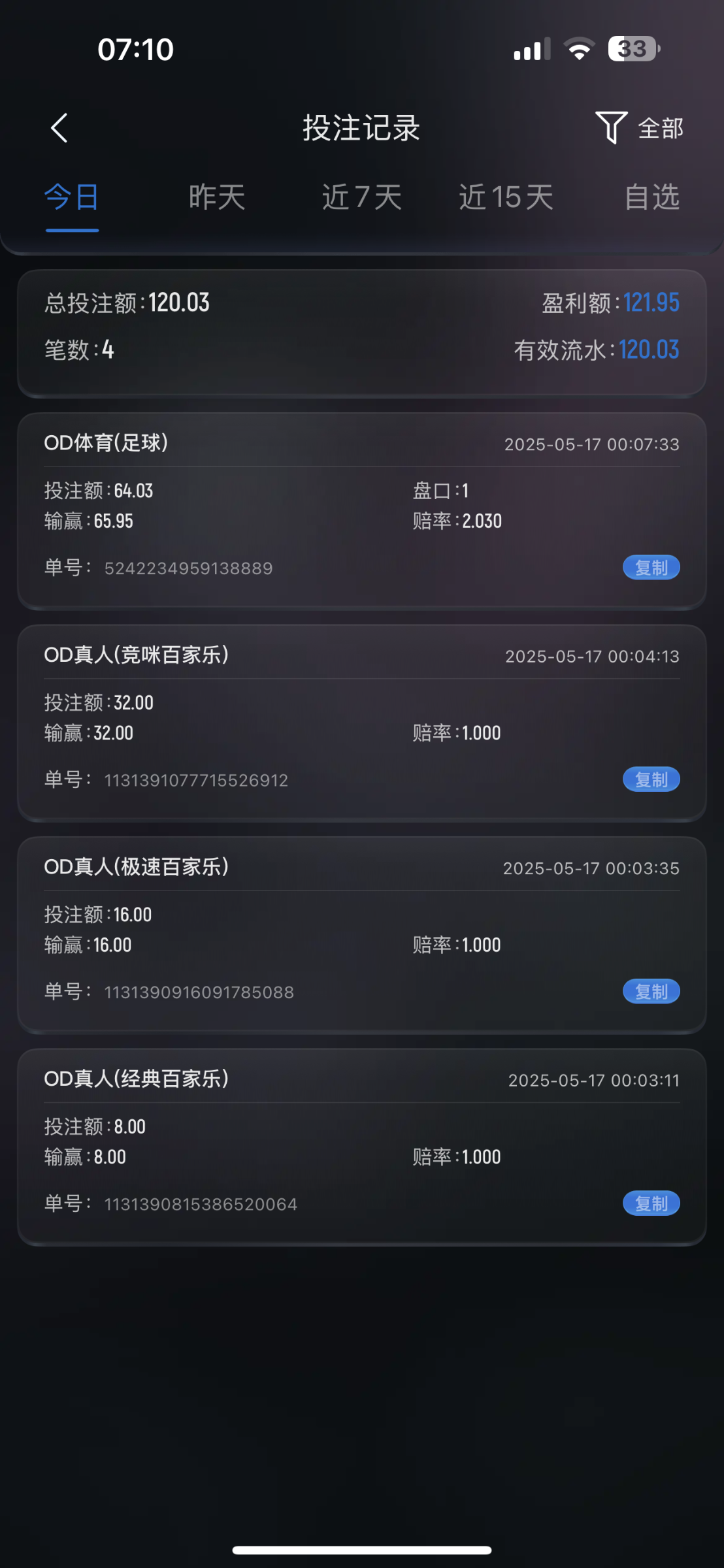This screenshot has height=1568, width=724.
Task: Switch to the 昨天 tab
Action: point(217,197)
